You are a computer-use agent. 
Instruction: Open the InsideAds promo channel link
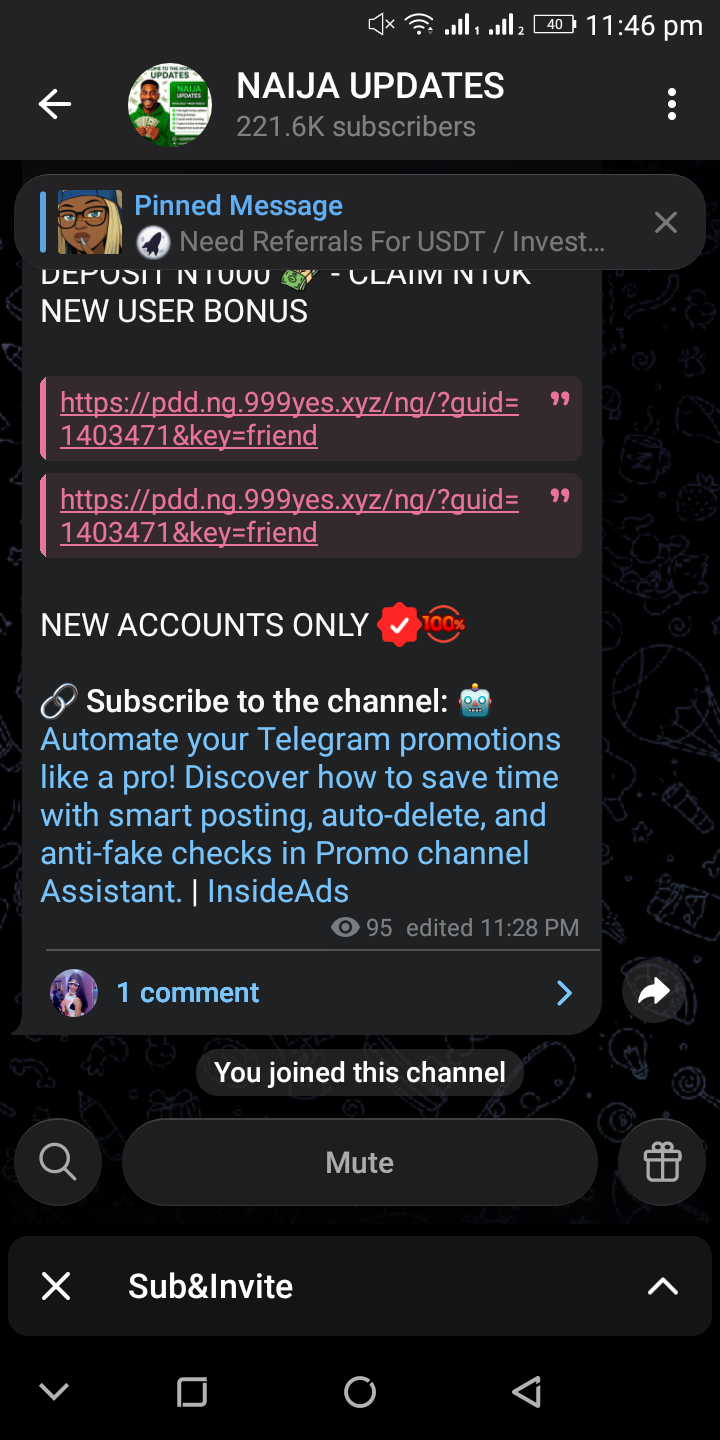click(x=300, y=815)
